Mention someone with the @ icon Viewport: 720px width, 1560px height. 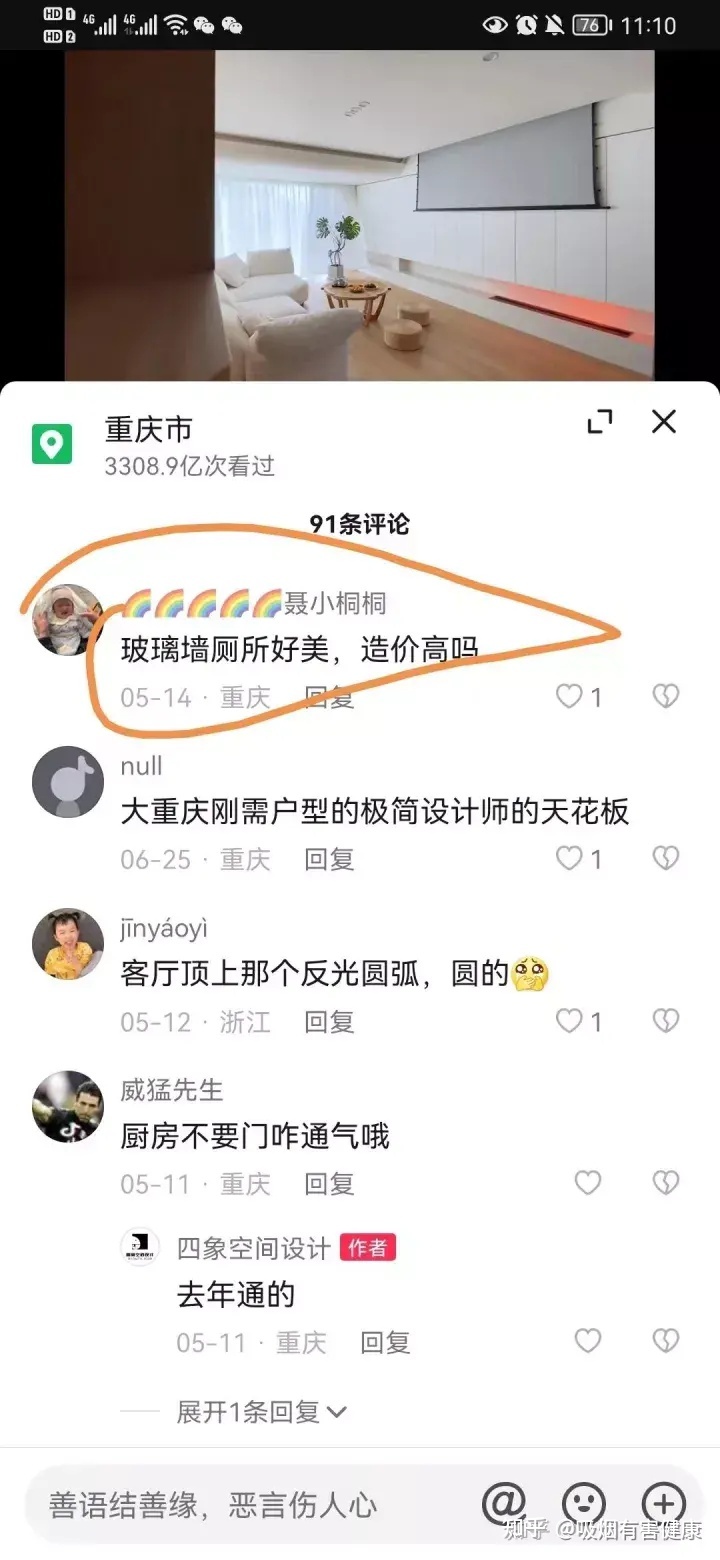tap(504, 1503)
